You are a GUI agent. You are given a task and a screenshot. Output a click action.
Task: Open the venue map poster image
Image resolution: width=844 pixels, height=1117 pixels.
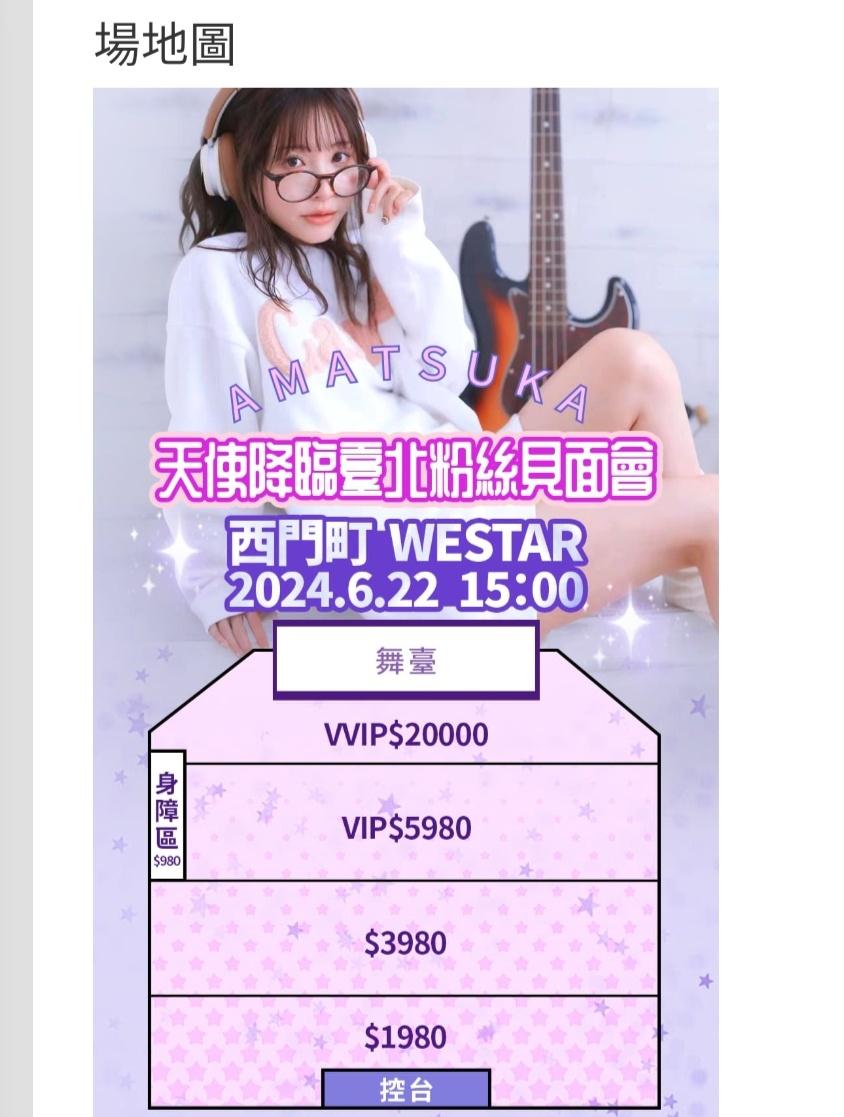click(405, 600)
